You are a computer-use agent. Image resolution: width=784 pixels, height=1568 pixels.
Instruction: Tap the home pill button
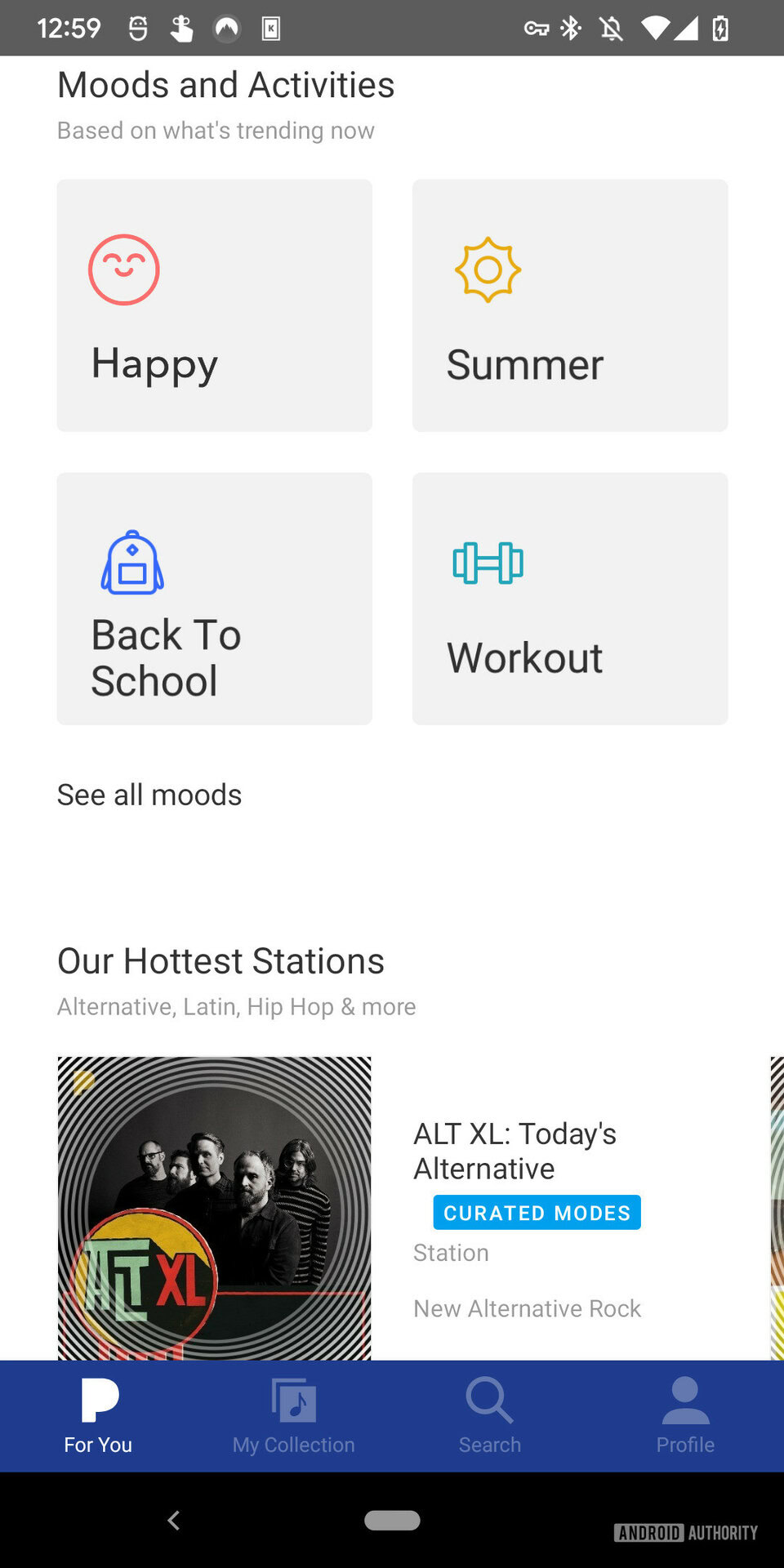click(x=392, y=1520)
